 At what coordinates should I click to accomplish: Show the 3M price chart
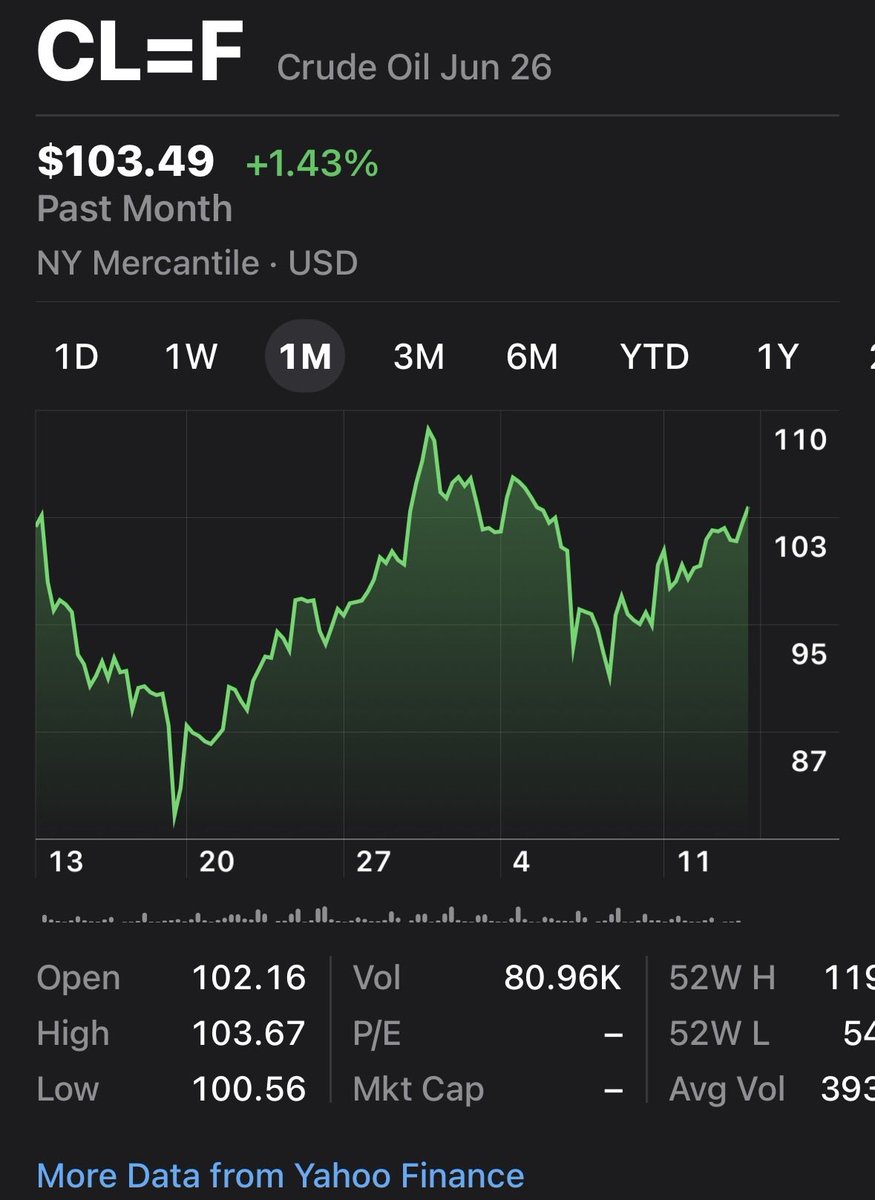coord(419,357)
